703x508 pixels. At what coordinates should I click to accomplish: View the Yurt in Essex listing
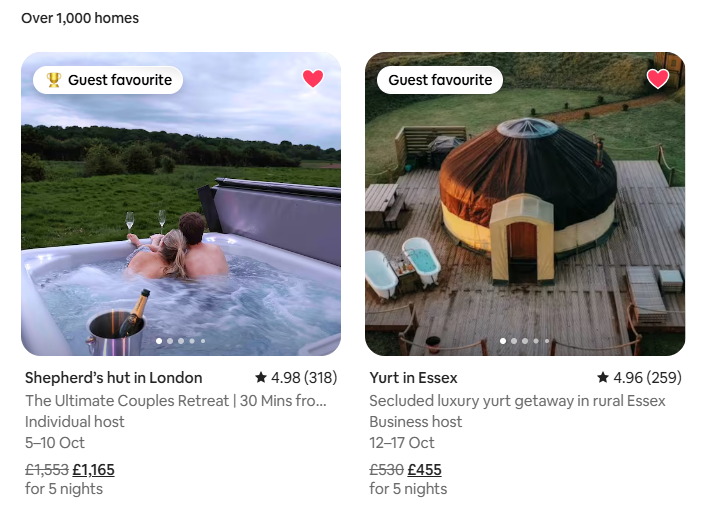coord(414,378)
